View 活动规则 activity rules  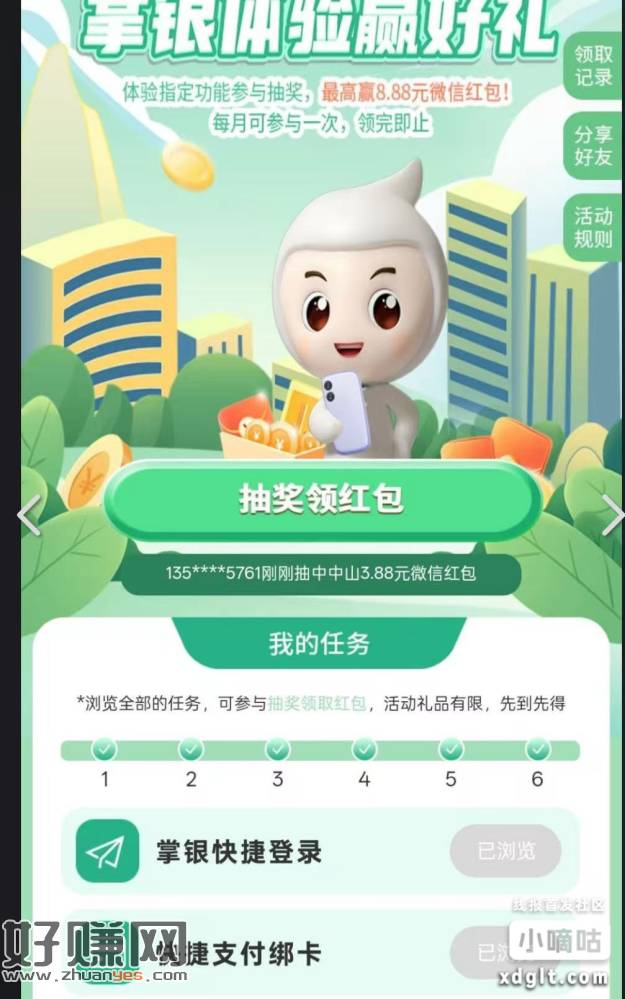tap(593, 226)
